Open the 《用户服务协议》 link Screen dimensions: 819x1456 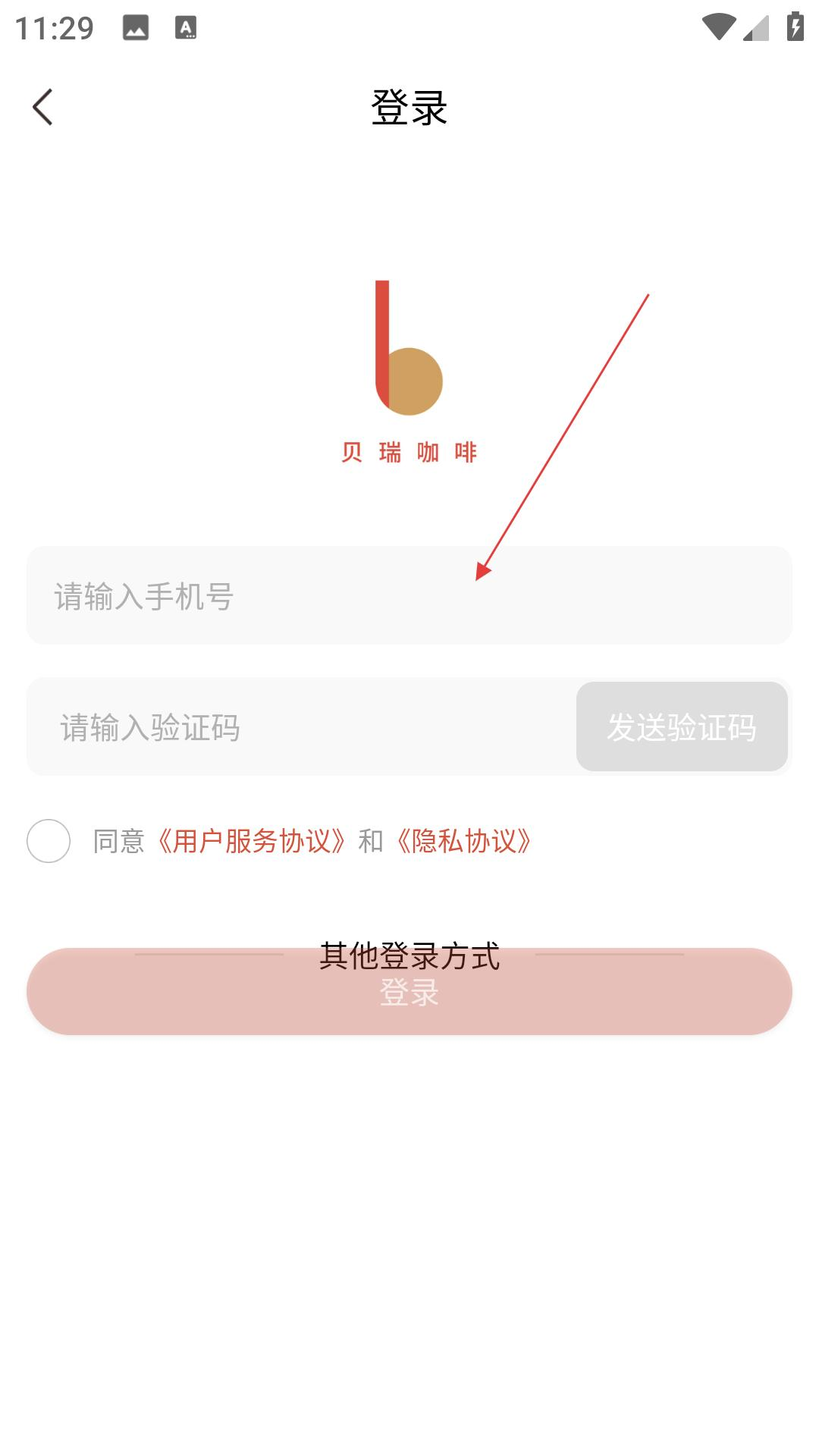point(252,840)
